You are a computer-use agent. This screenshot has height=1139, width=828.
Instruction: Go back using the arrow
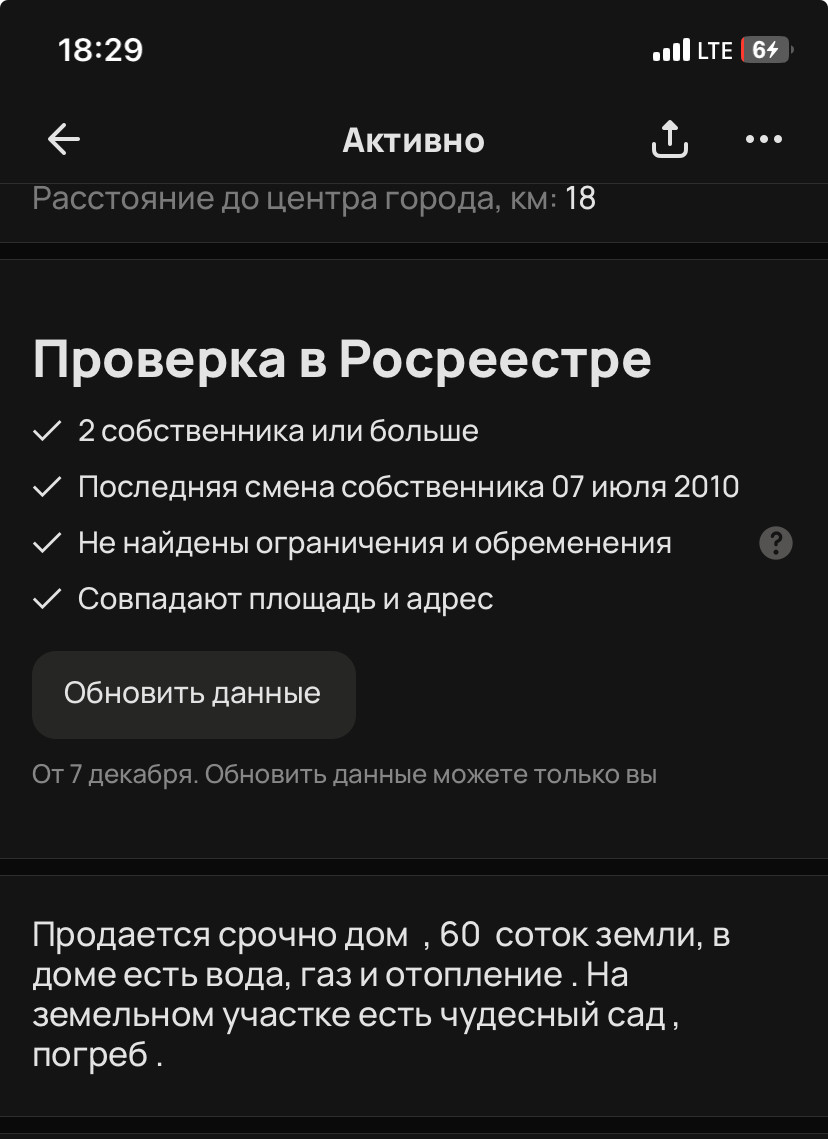point(64,139)
